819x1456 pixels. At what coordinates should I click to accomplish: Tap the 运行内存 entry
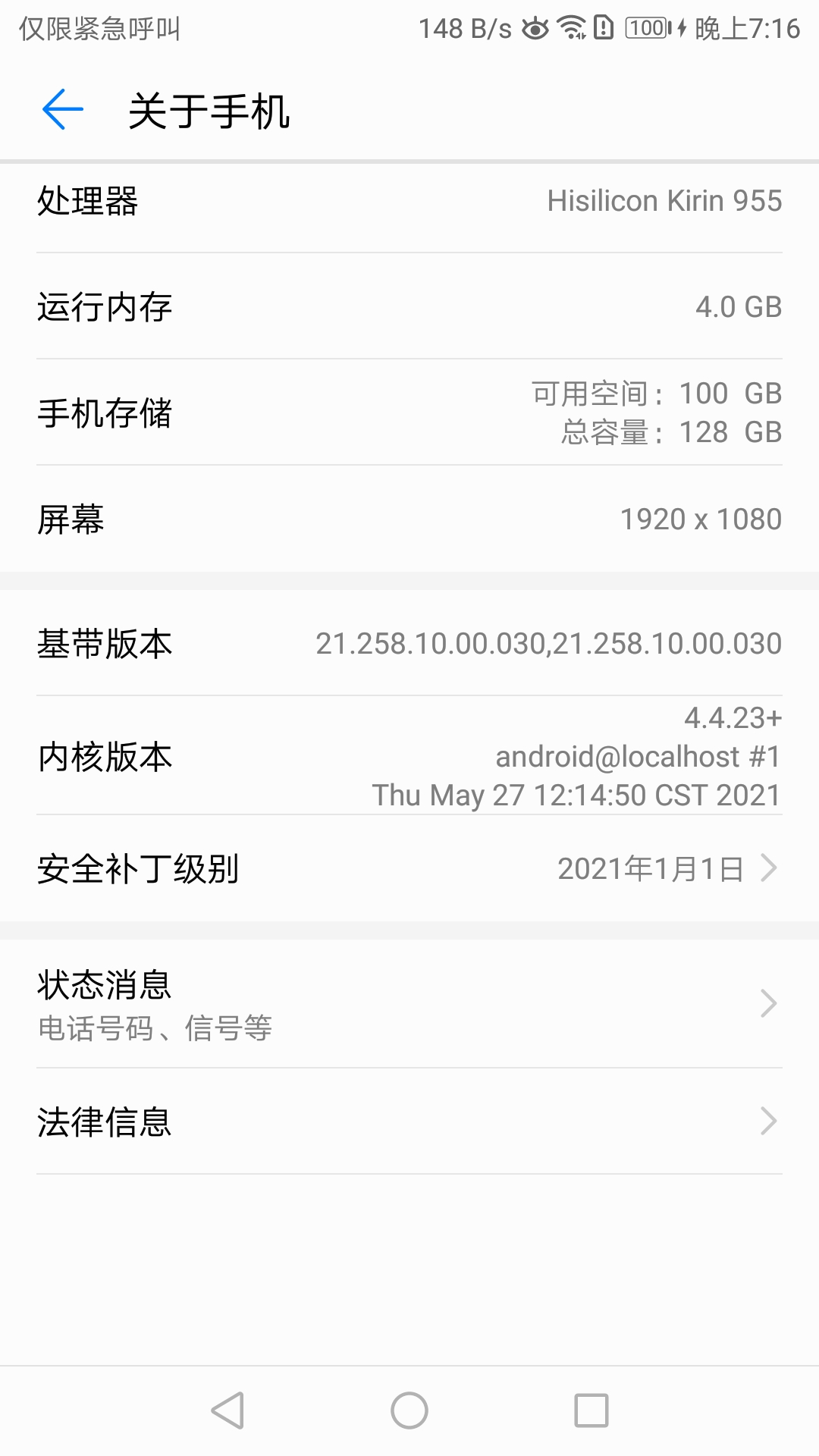coord(409,307)
